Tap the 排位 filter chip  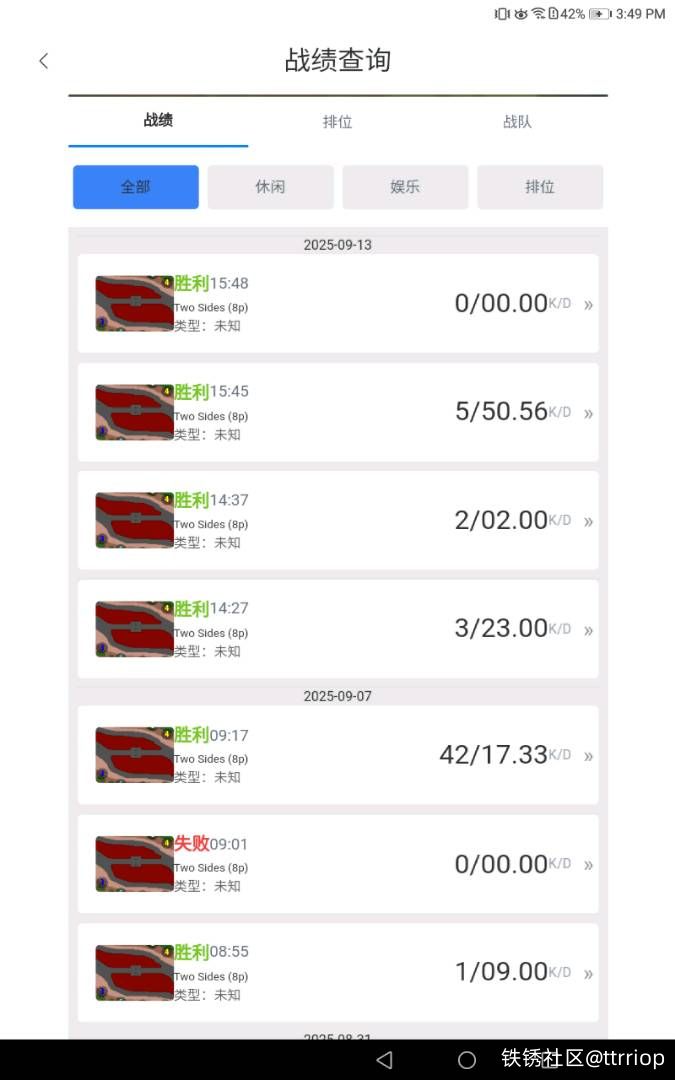[540, 187]
